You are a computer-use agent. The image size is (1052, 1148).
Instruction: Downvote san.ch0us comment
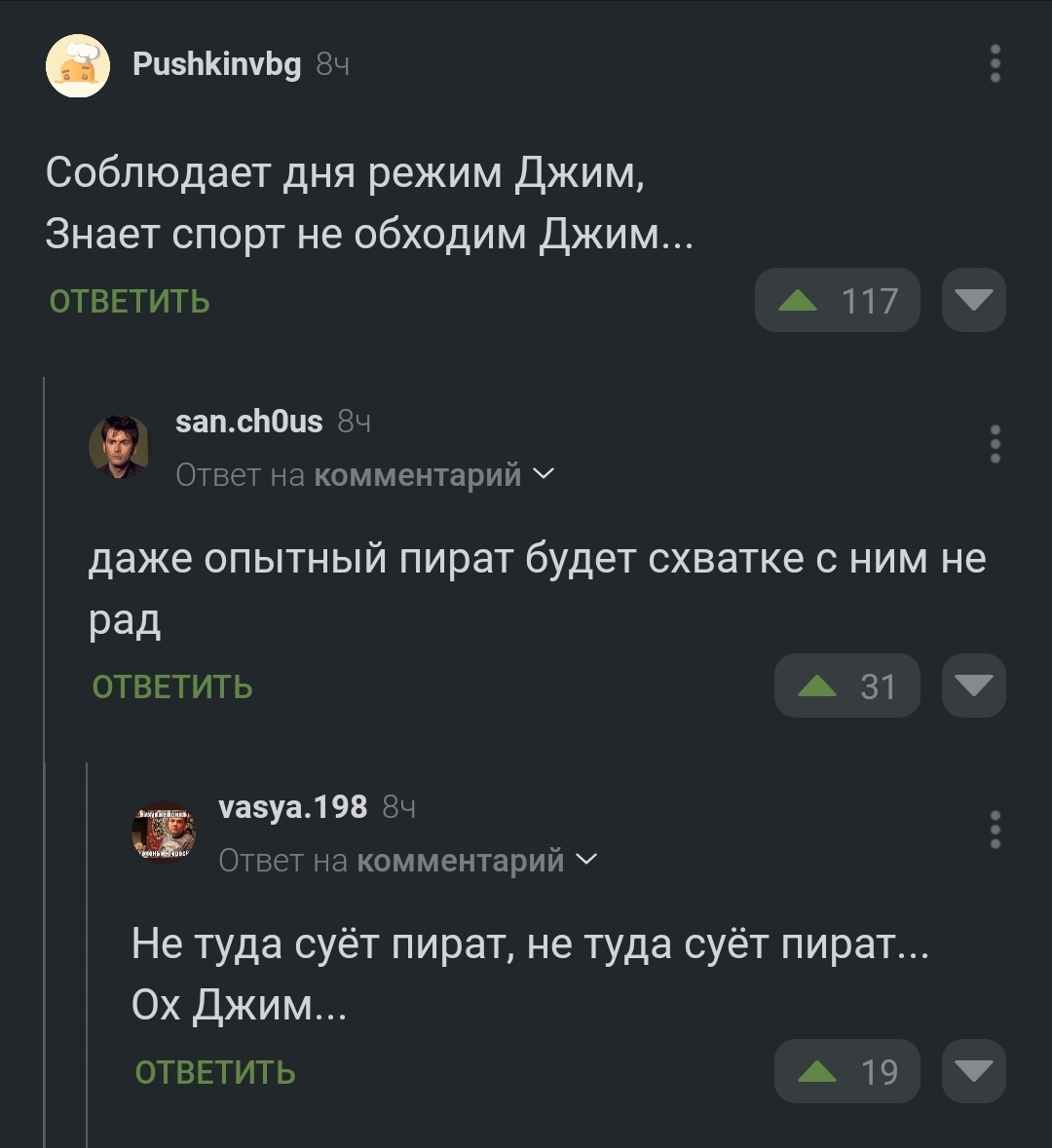click(973, 685)
